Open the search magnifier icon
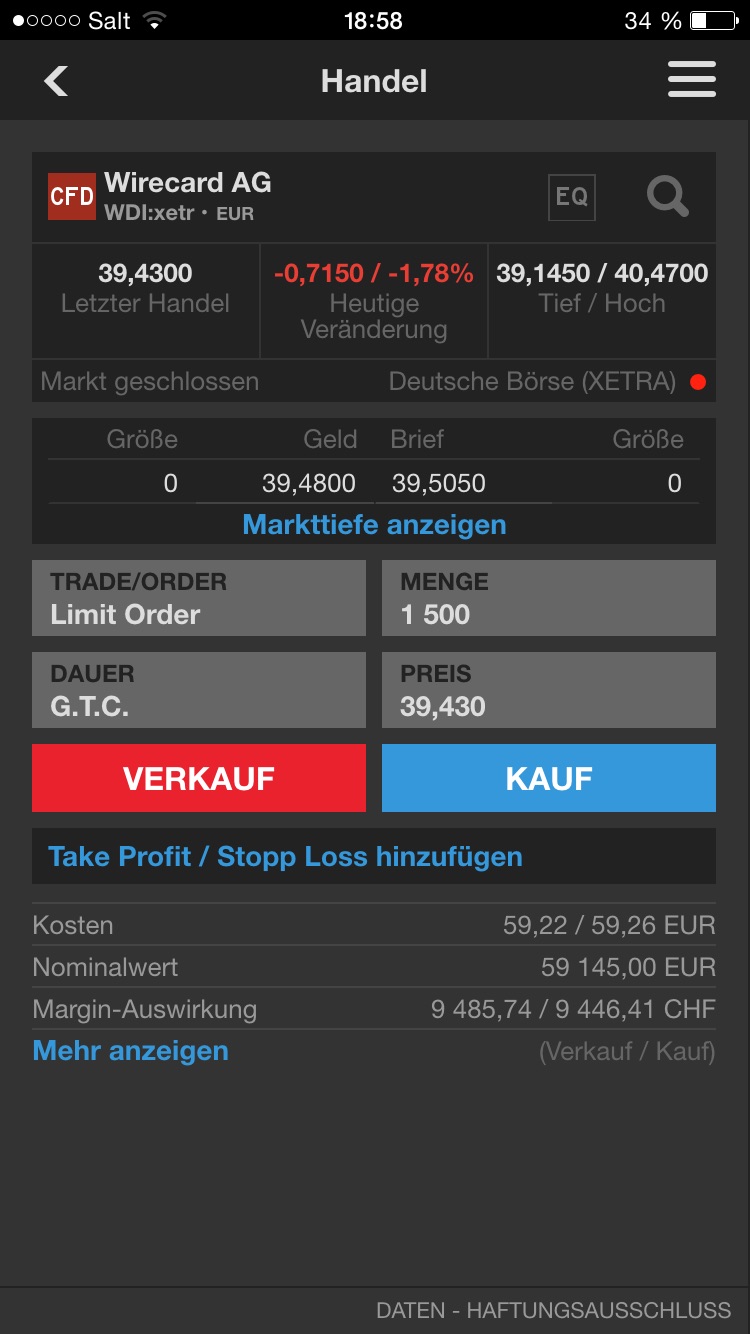This screenshot has width=750, height=1334. click(x=667, y=197)
